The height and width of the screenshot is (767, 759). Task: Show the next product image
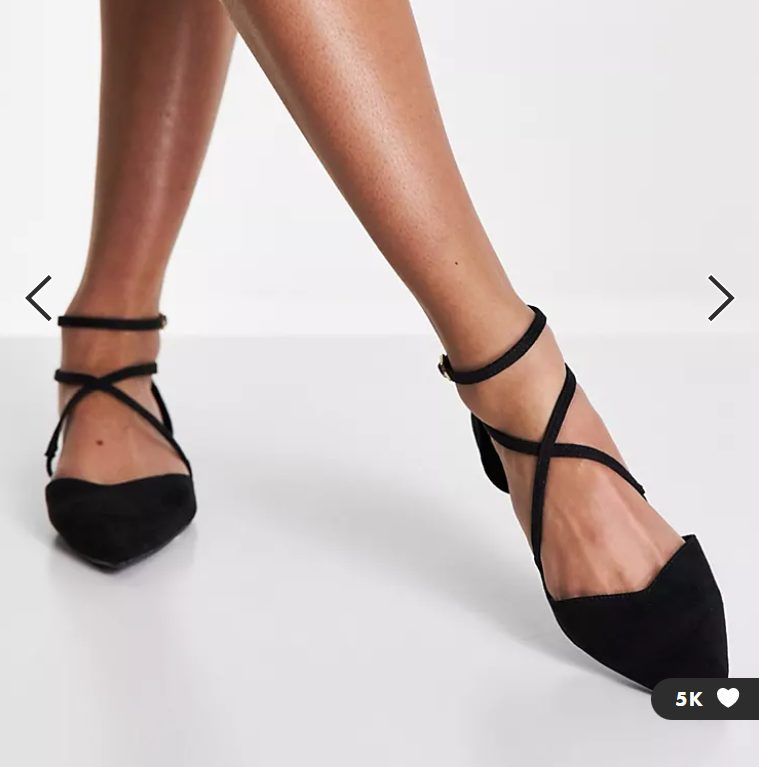click(x=721, y=298)
